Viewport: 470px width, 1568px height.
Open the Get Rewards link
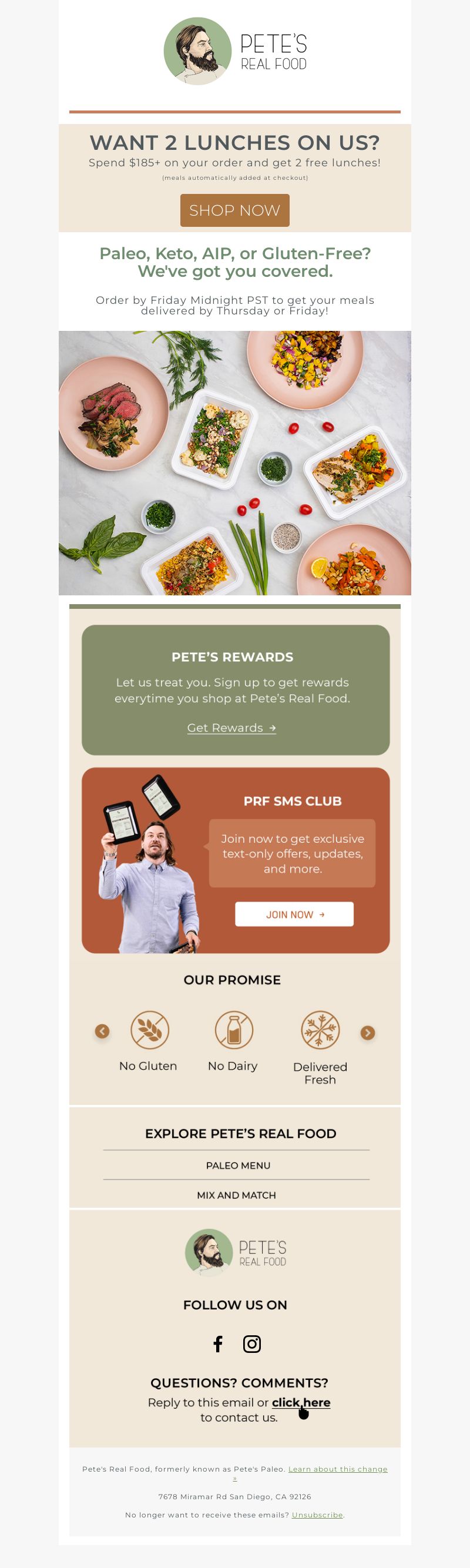[231, 728]
